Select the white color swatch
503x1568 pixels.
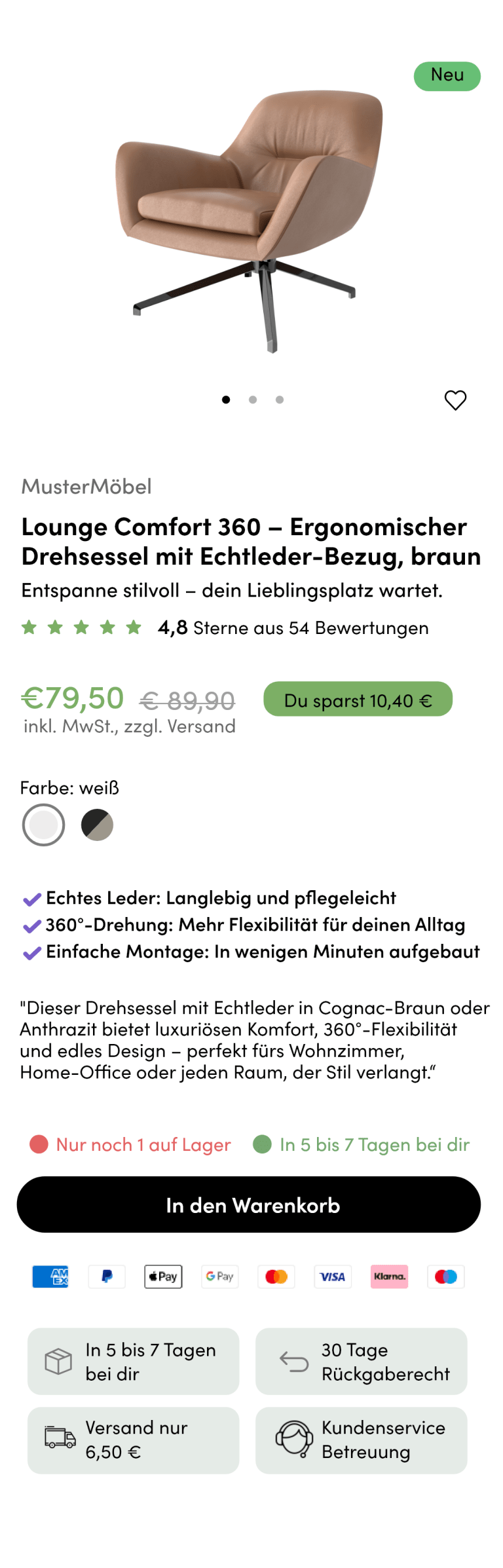44,825
